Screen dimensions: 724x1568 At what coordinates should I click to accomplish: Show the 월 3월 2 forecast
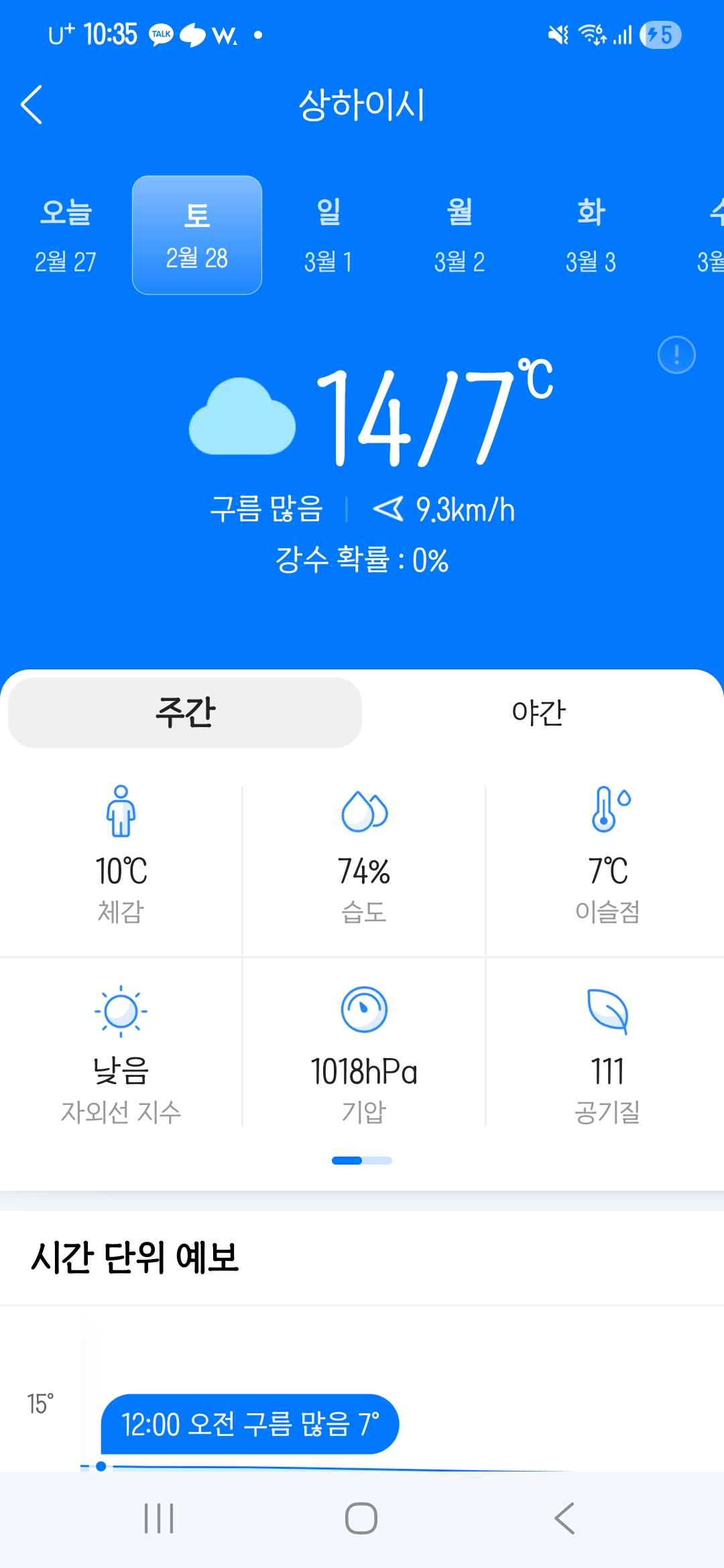click(460, 235)
